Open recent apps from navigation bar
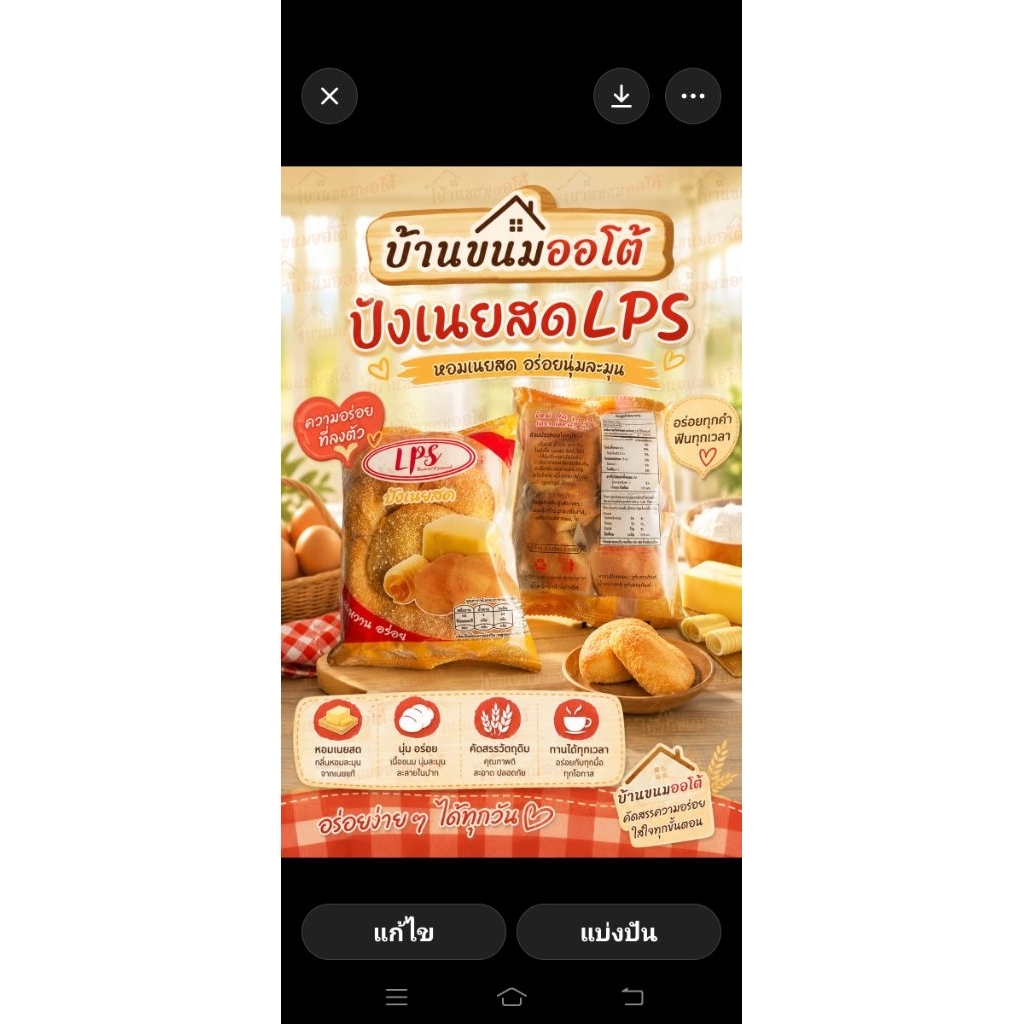The width and height of the screenshot is (1024, 1024). (396, 997)
